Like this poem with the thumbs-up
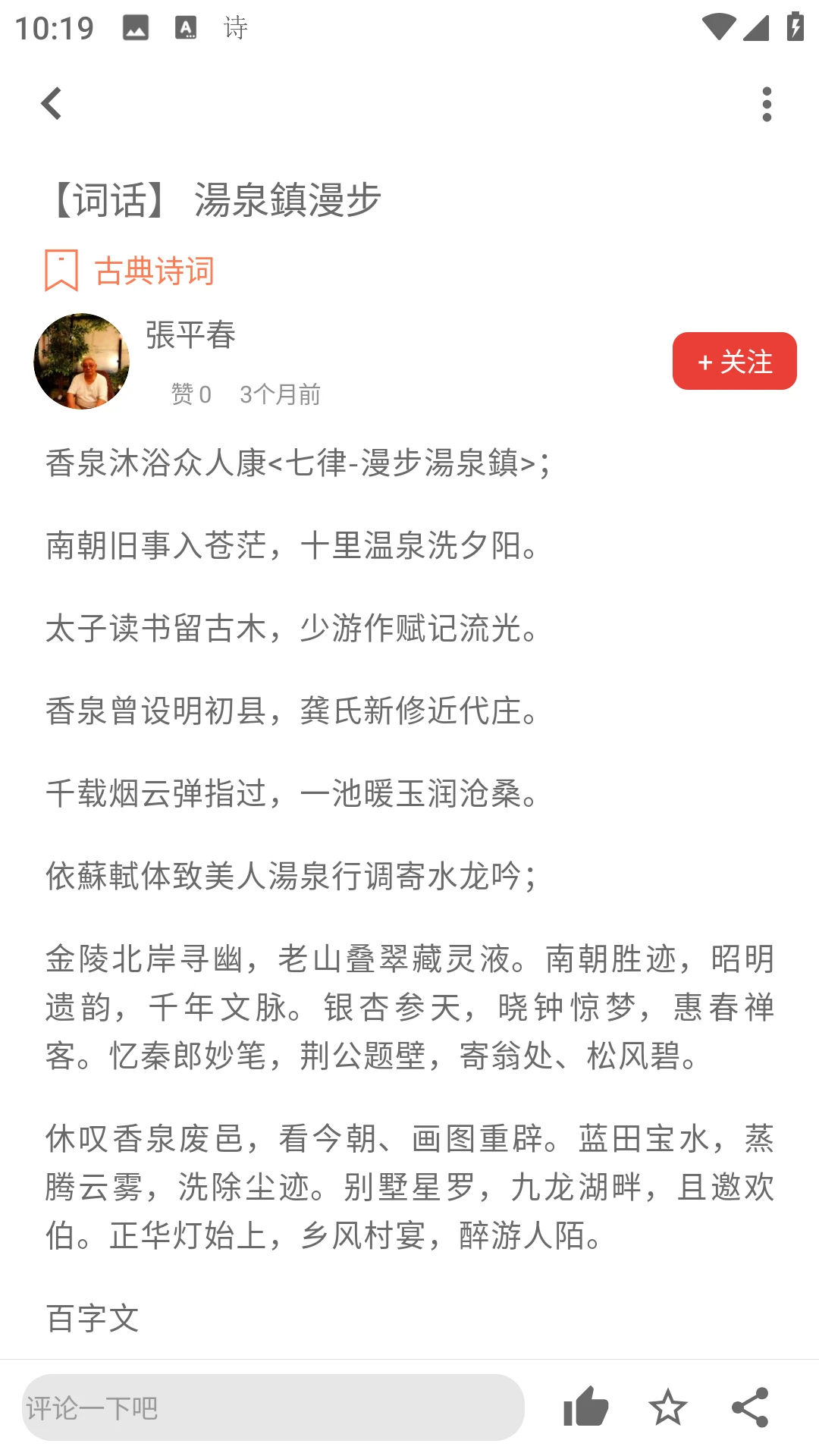Image resolution: width=819 pixels, height=1456 pixels. tap(585, 1407)
